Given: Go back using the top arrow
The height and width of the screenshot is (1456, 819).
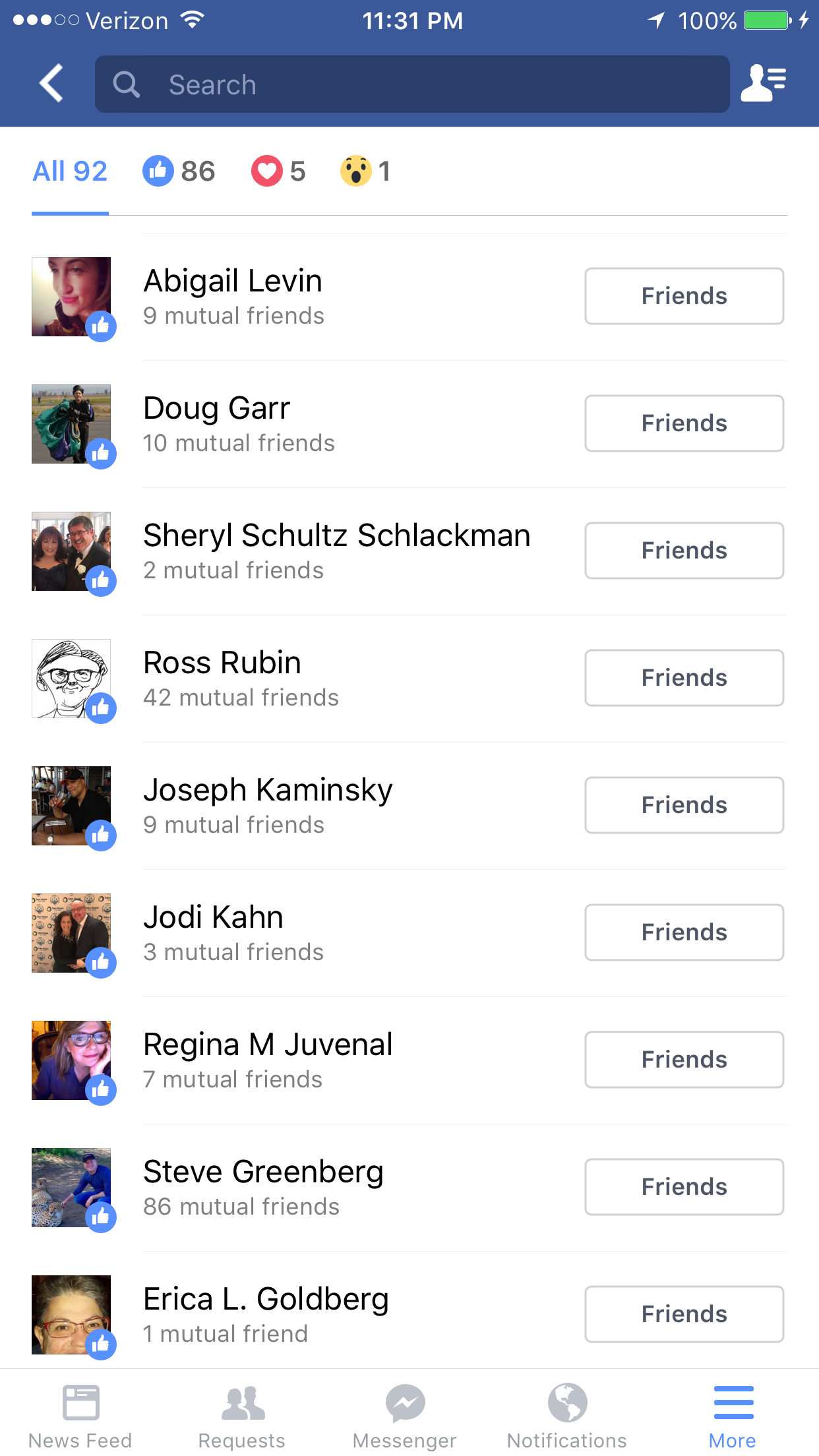Looking at the screenshot, I should [x=51, y=84].
